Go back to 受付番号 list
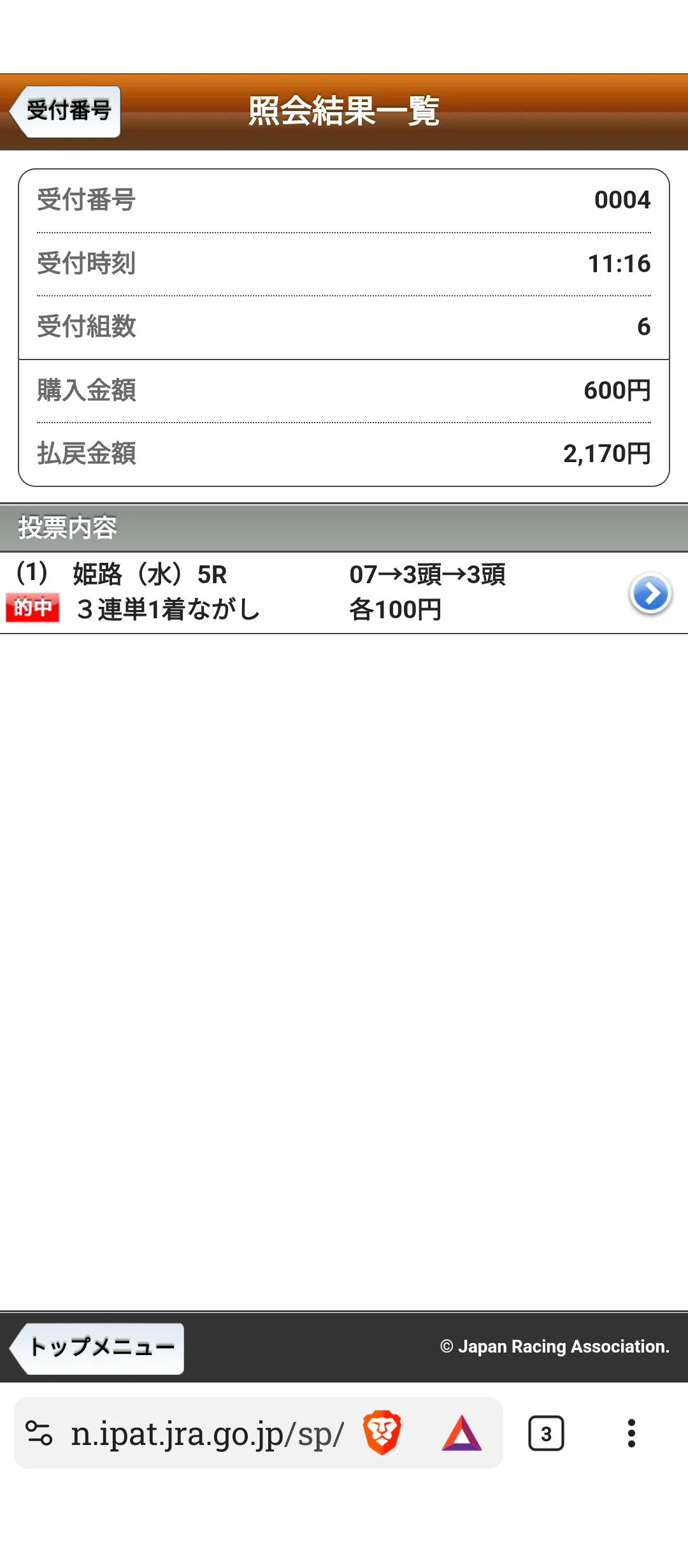This screenshot has width=688, height=1568. point(66,112)
